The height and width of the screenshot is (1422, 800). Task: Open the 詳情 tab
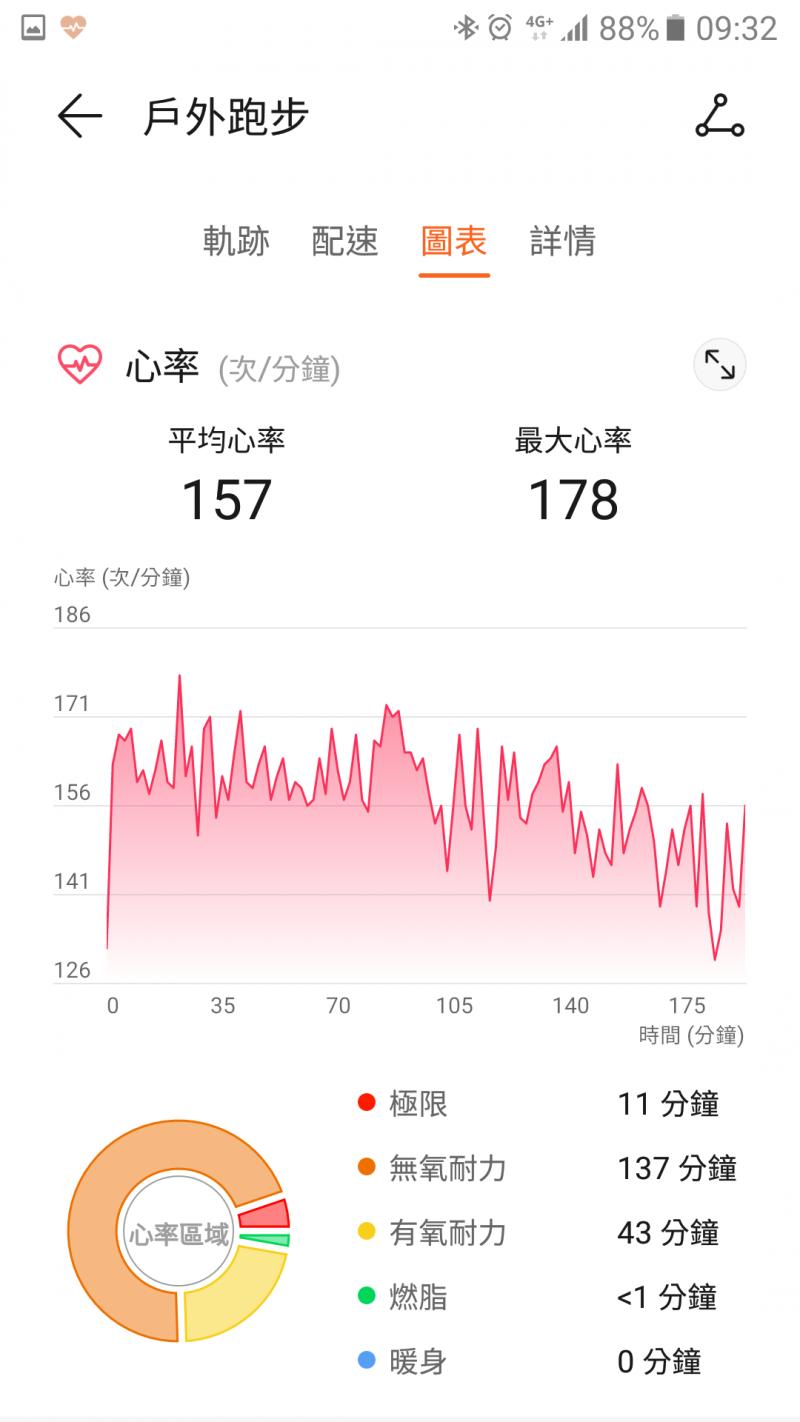563,241
